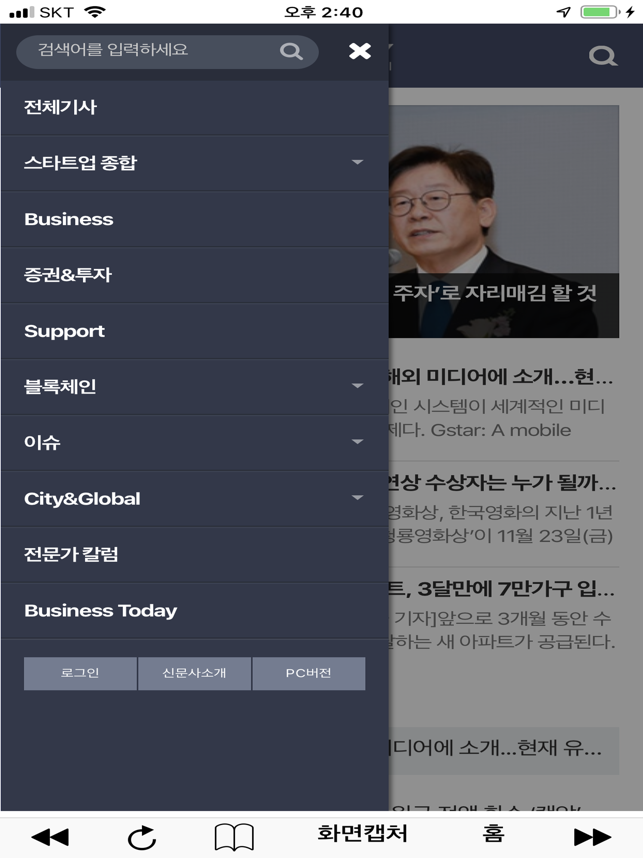
Task: Open 전체기사 menu item
Action: pos(61,107)
